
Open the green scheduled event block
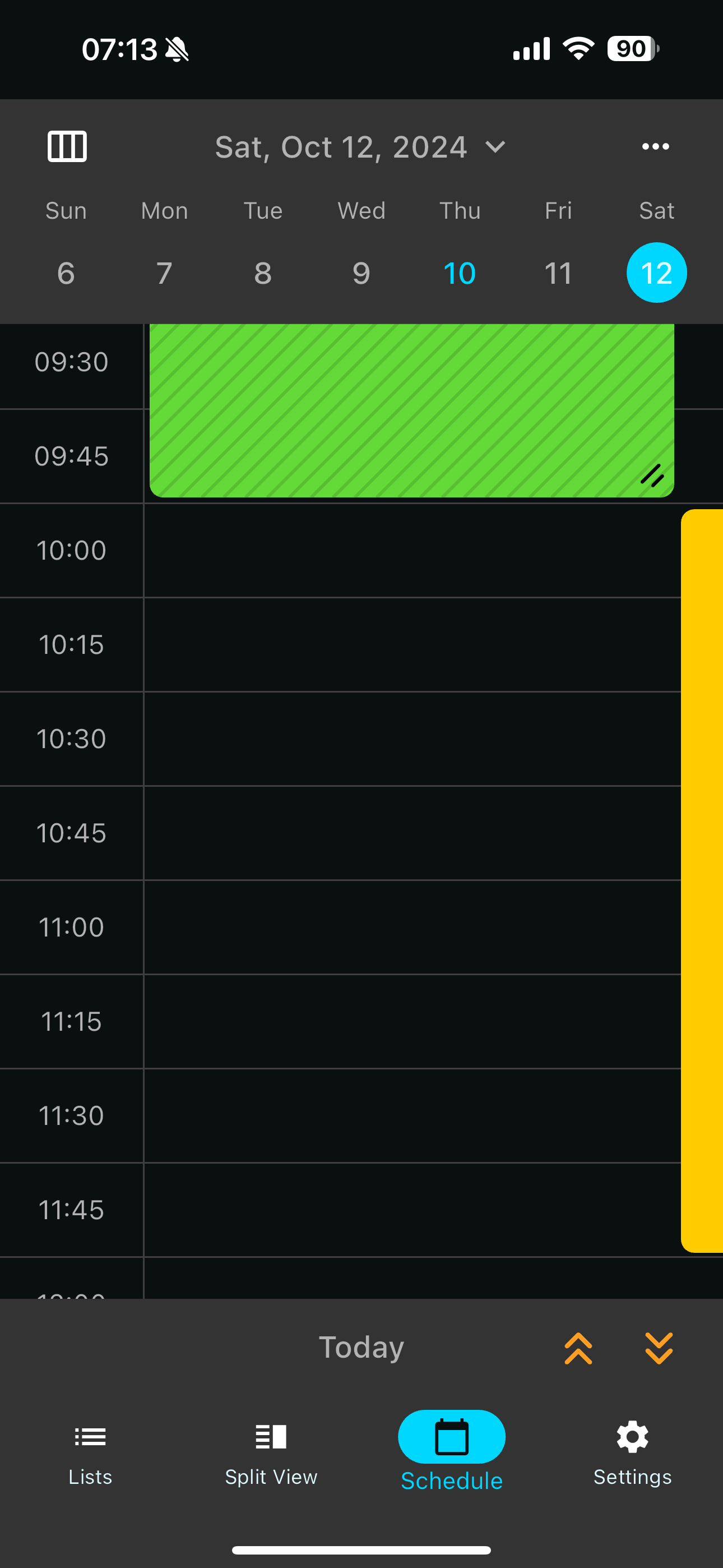click(x=411, y=411)
